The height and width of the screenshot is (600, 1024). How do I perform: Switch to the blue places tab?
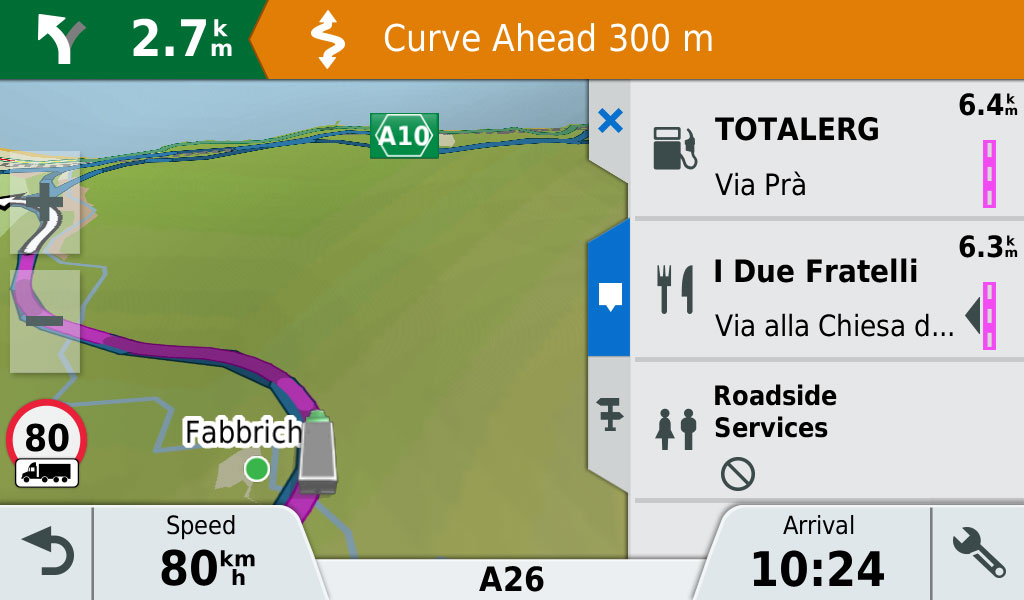tap(609, 294)
